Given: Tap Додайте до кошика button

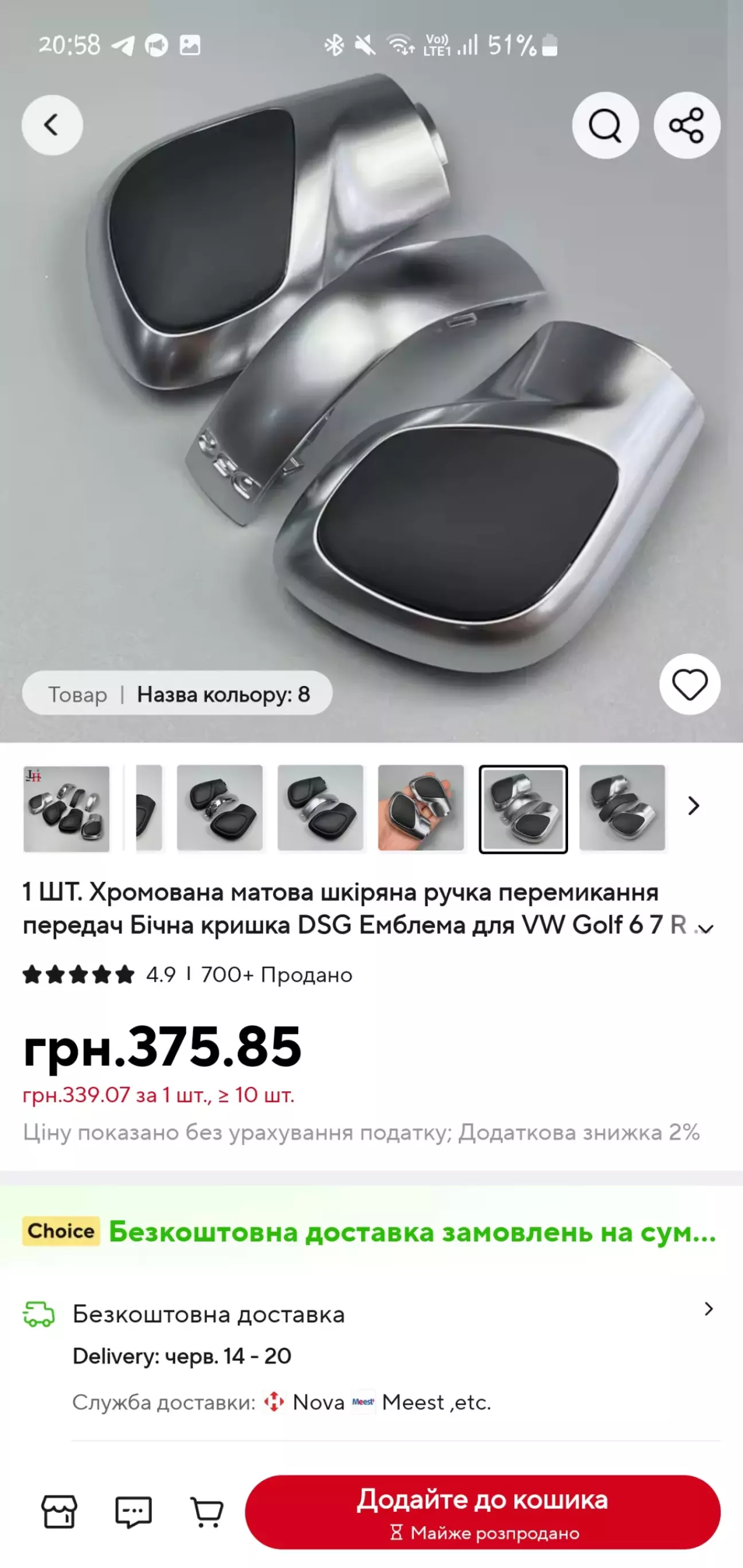Looking at the screenshot, I should coord(482,1512).
